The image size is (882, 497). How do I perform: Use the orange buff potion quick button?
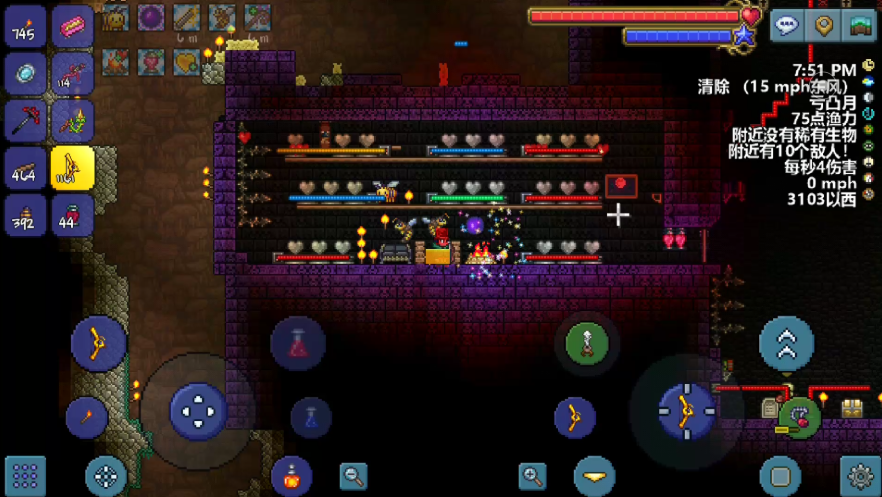[291, 476]
